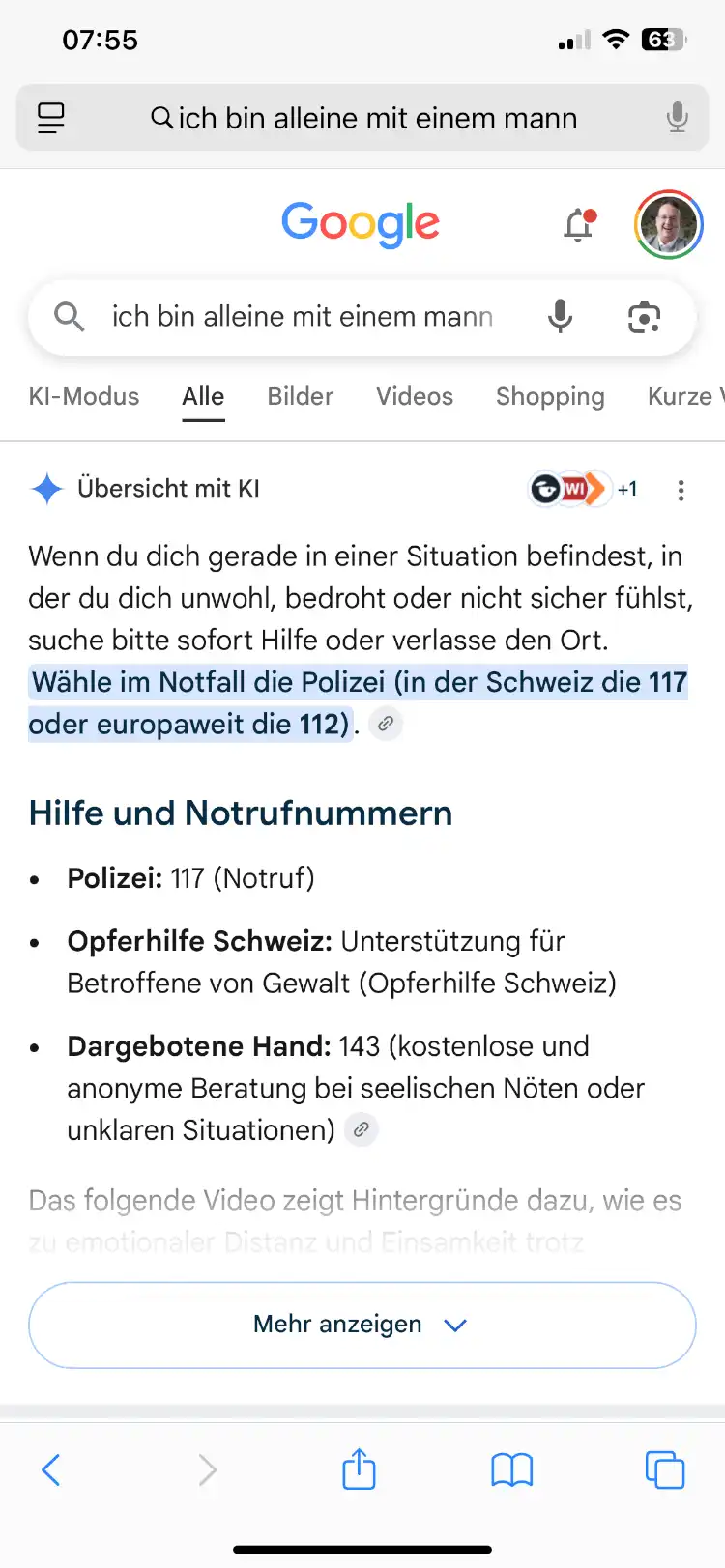
Task: Switch to the Shopping tab
Action: coord(550,397)
